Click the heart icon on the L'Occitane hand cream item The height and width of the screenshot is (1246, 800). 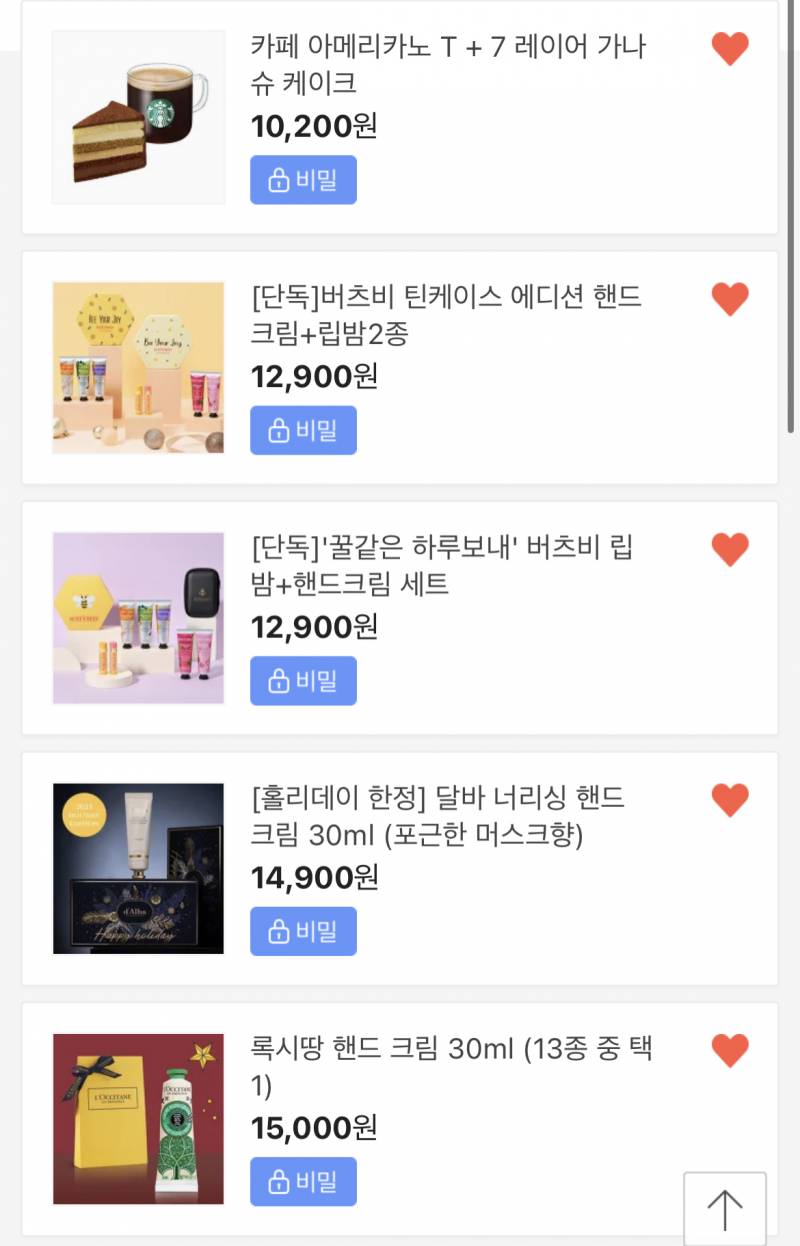[x=729, y=1048]
